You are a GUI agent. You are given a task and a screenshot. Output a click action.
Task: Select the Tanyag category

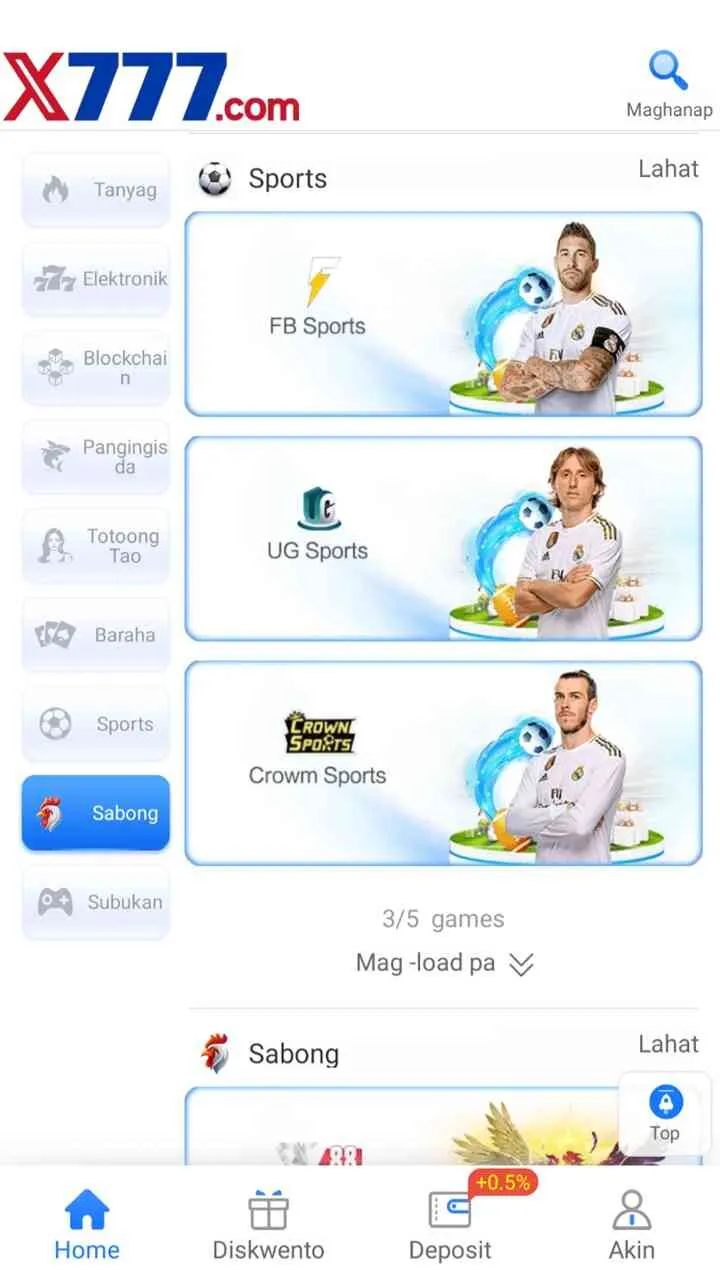coord(96,189)
